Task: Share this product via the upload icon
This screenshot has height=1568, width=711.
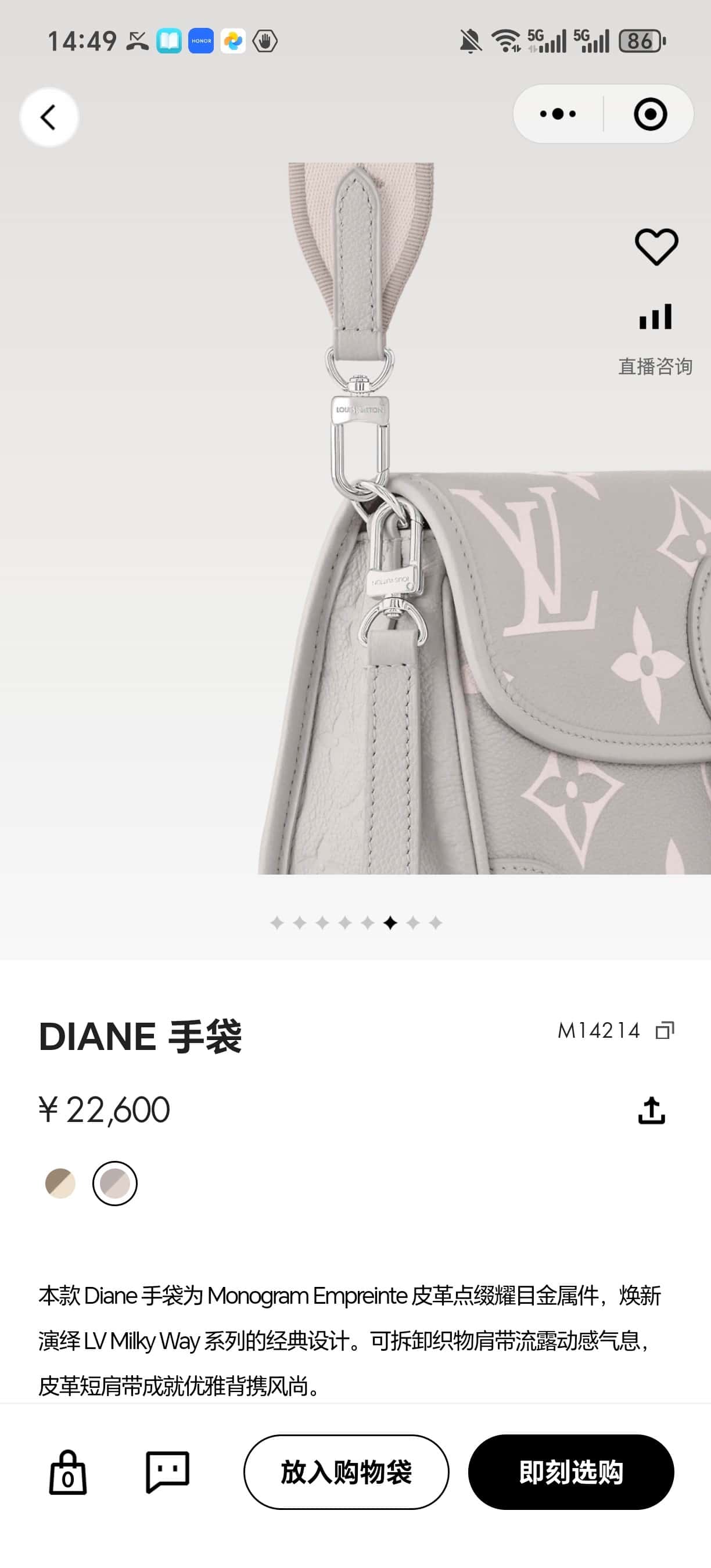Action: click(x=651, y=1110)
